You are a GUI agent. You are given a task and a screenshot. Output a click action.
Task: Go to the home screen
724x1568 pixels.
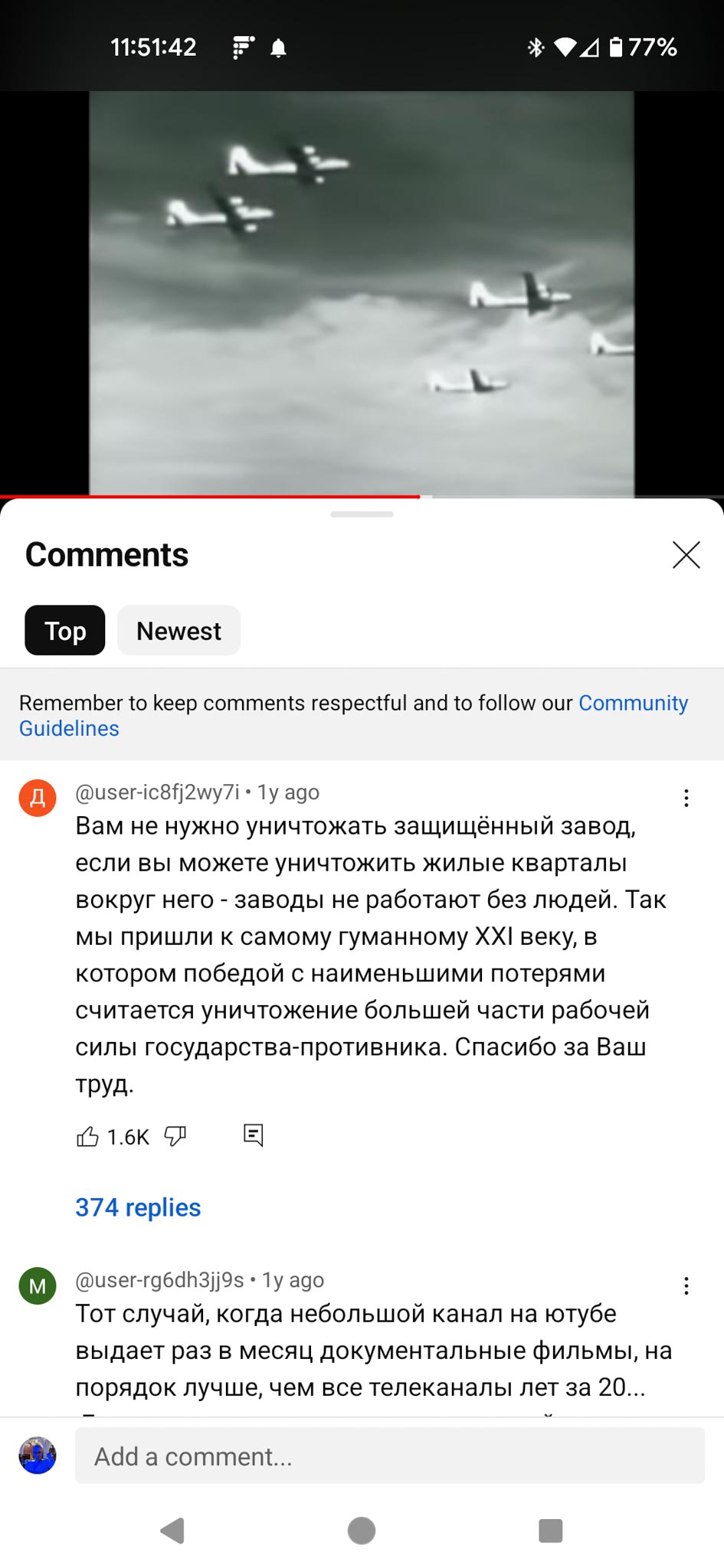click(x=362, y=1530)
